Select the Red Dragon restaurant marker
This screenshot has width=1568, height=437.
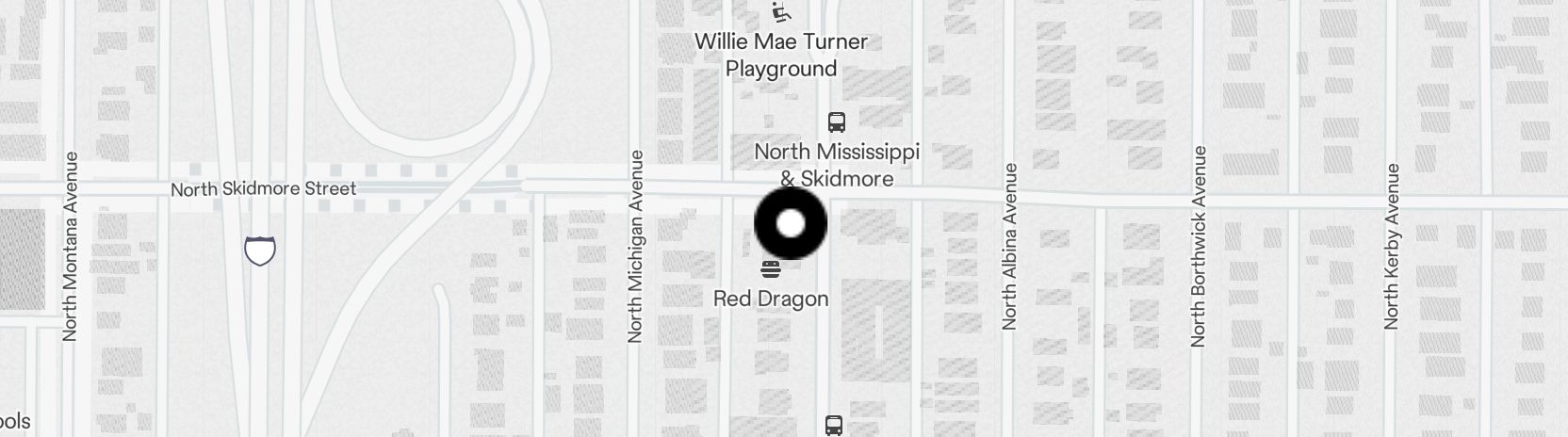pyautogui.click(x=771, y=270)
